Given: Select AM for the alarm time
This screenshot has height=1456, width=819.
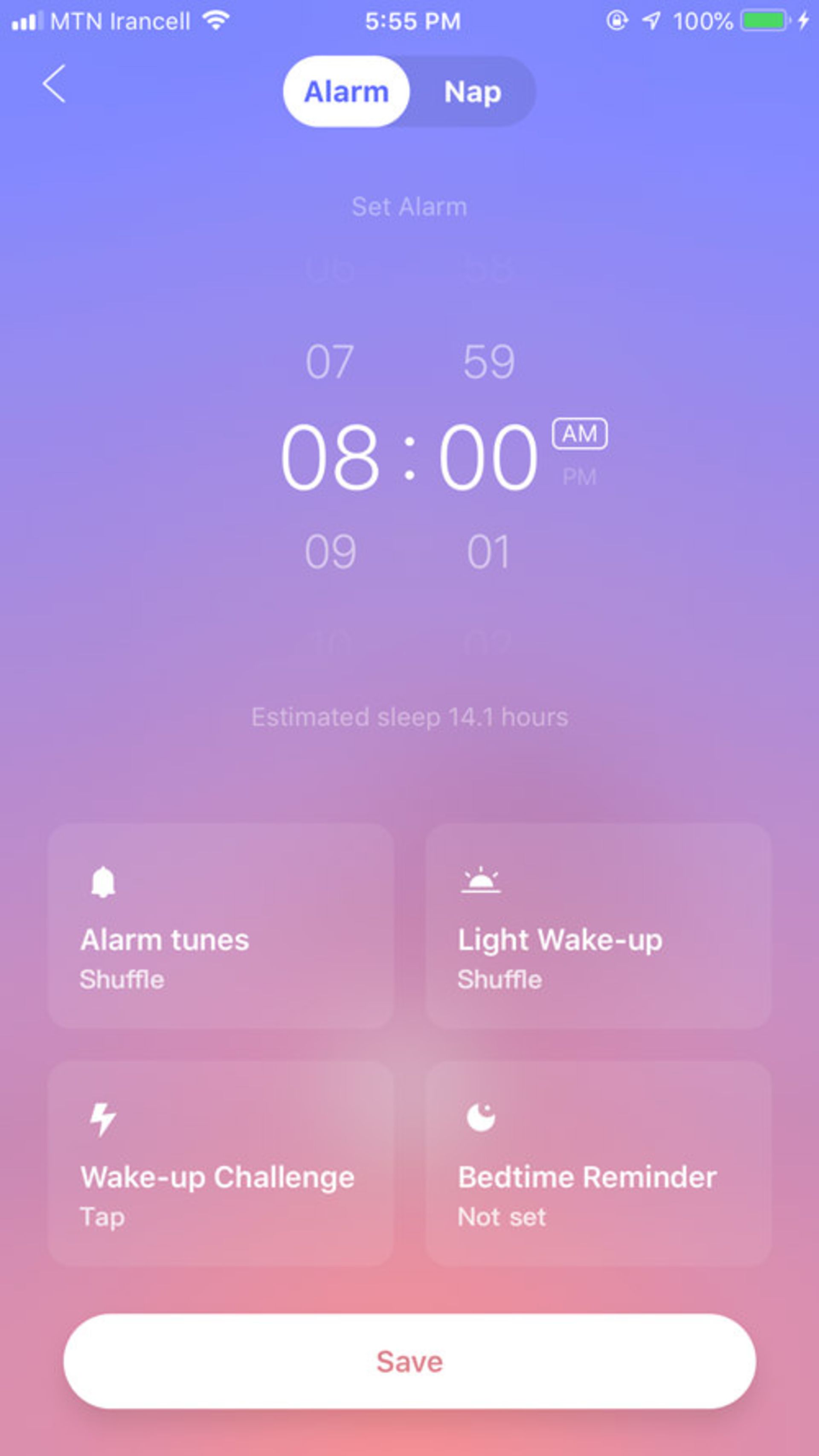Looking at the screenshot, I should 579,434.
